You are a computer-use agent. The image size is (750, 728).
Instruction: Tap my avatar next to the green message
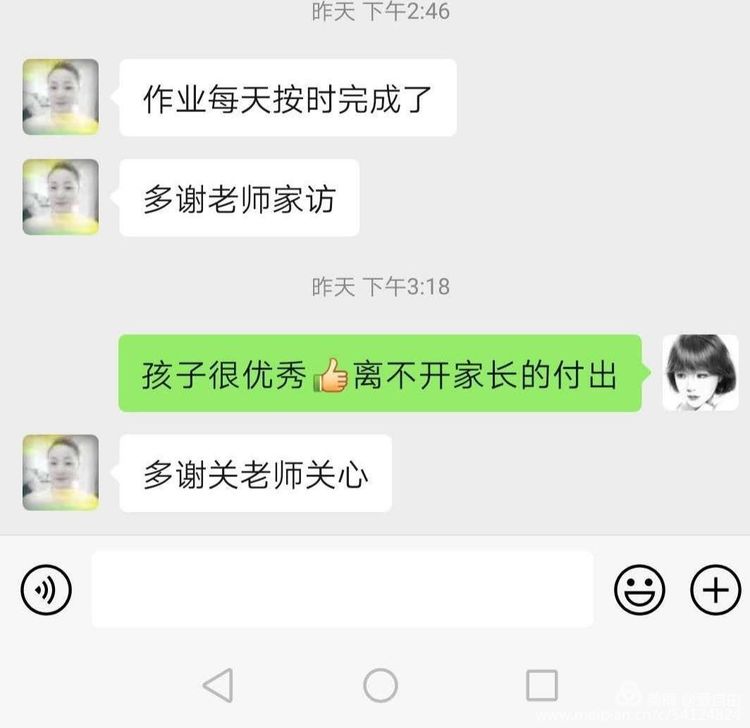click(700, 373)
